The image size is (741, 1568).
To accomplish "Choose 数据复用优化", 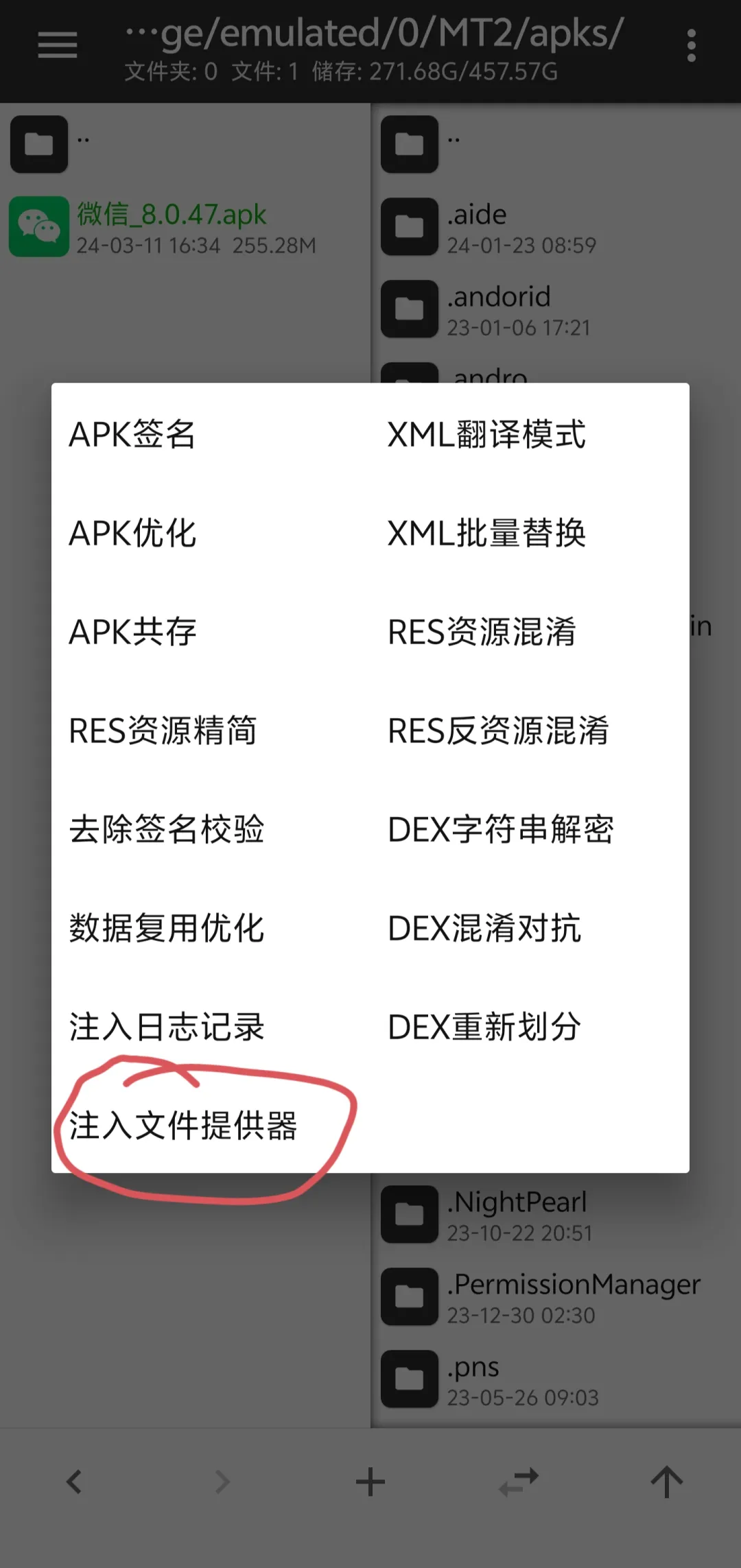I will coord(167,928).
